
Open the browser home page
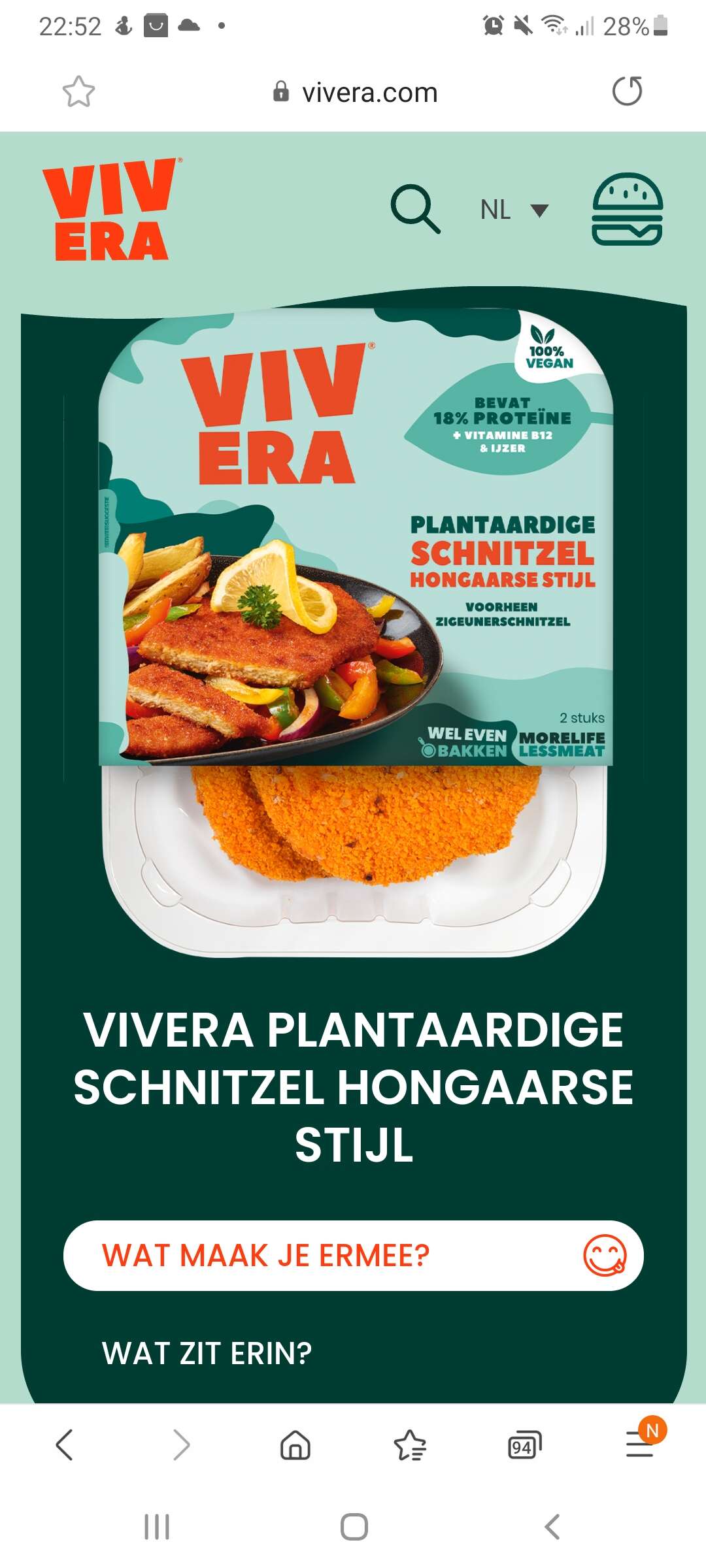tap(295, 1445)
